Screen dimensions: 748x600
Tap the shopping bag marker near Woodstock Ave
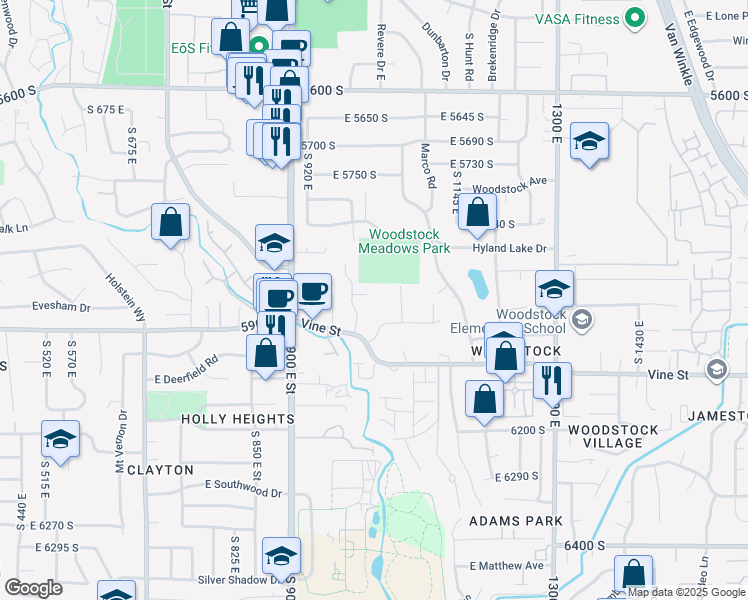point(478,212)
